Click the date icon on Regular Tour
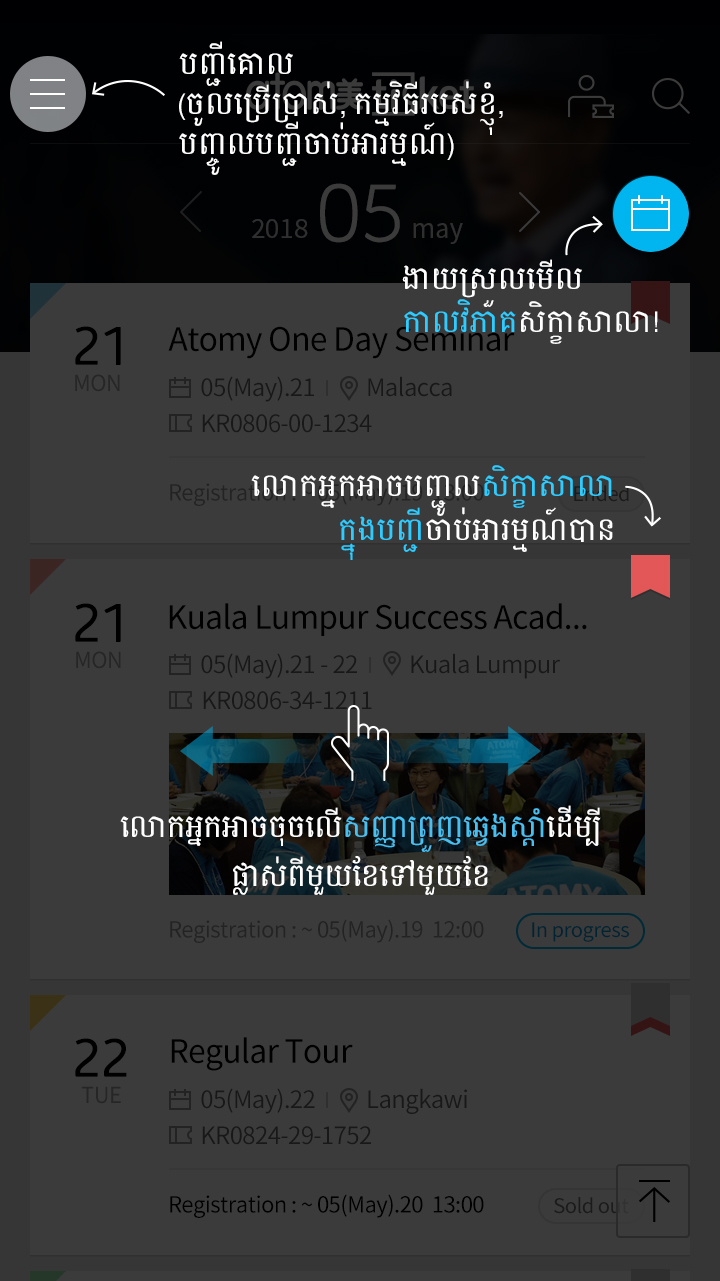The width and height of the screenshot is (720, 1281). pyautogui.click(x=180, y=1099)
